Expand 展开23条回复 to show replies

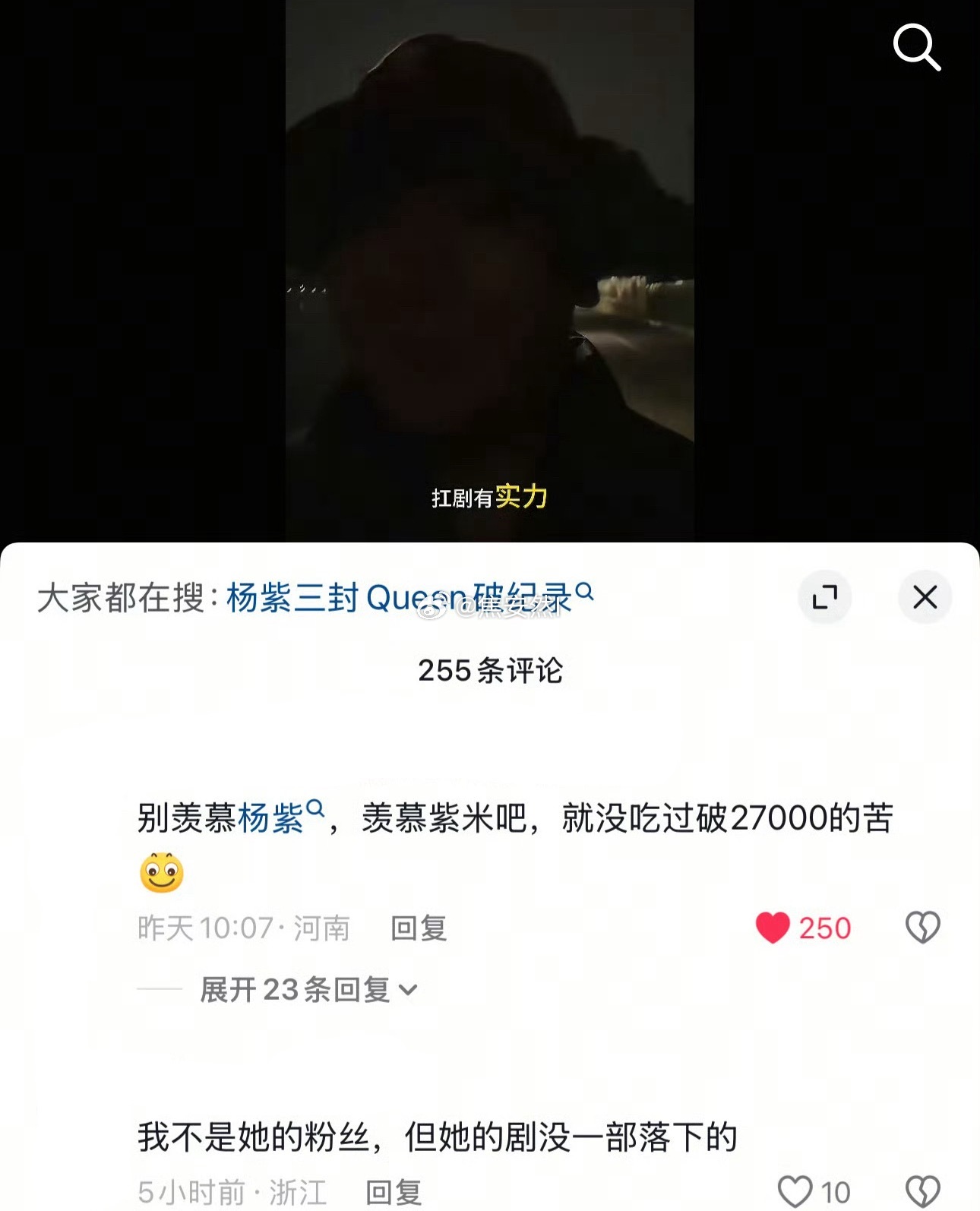(x=300, y=991)
